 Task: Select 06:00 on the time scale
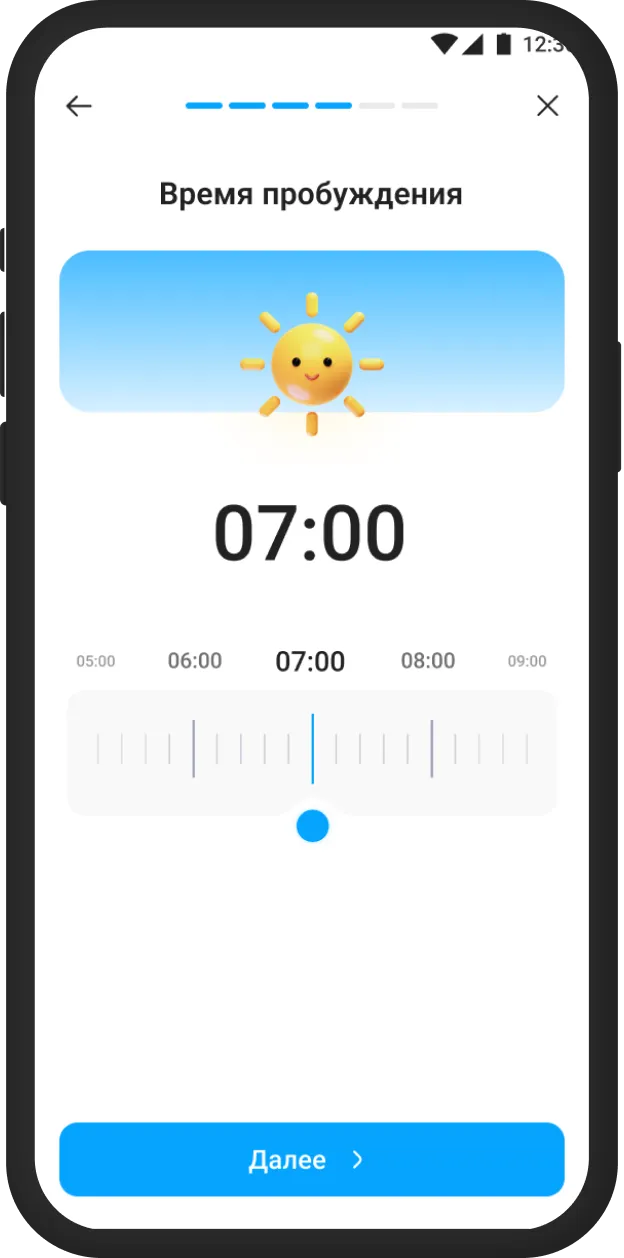coord(195,661)
